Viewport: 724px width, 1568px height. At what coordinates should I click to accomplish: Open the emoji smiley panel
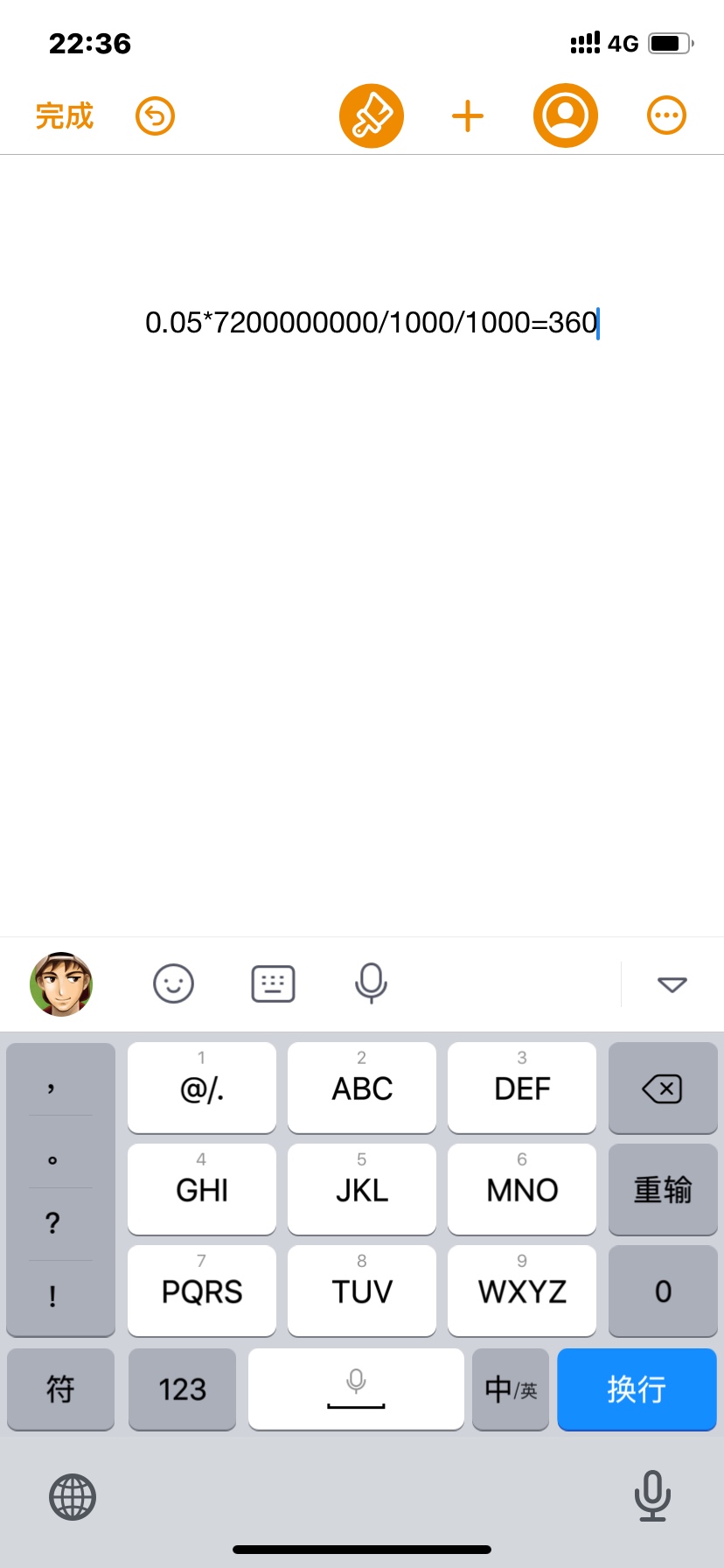click(173, 983)
